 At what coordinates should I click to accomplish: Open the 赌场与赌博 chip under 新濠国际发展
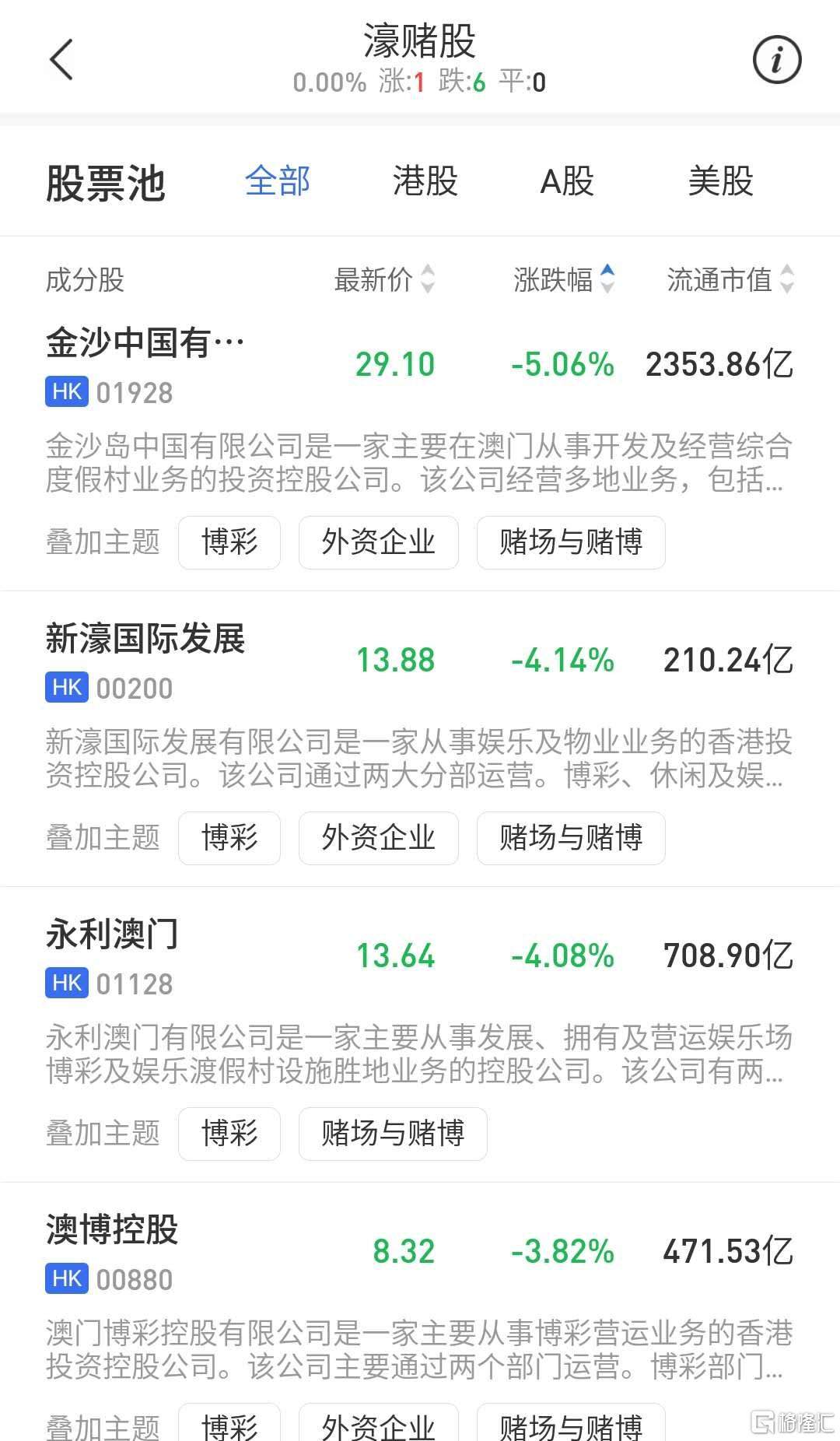(x=571, y=838)
